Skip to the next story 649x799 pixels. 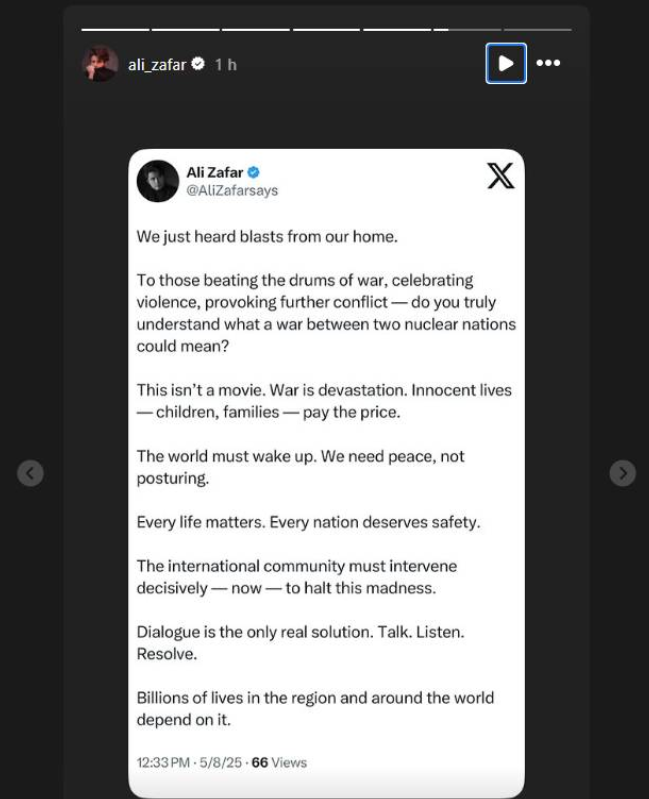622,473
